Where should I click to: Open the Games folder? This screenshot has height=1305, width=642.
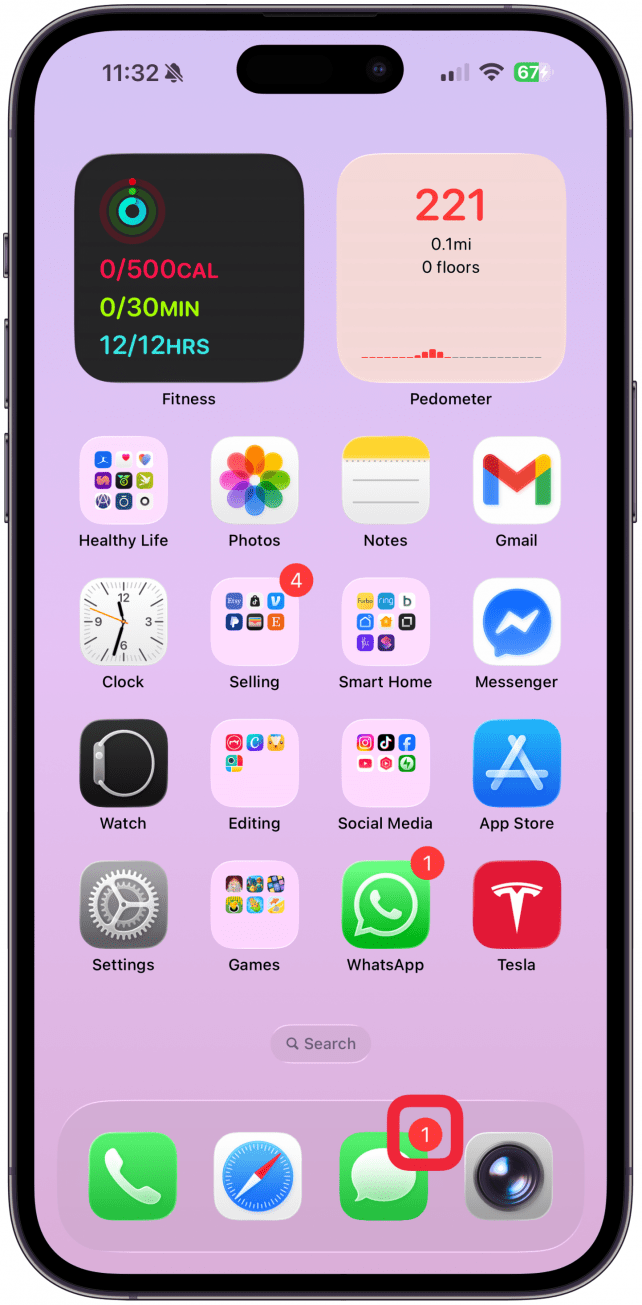[254, 904]
